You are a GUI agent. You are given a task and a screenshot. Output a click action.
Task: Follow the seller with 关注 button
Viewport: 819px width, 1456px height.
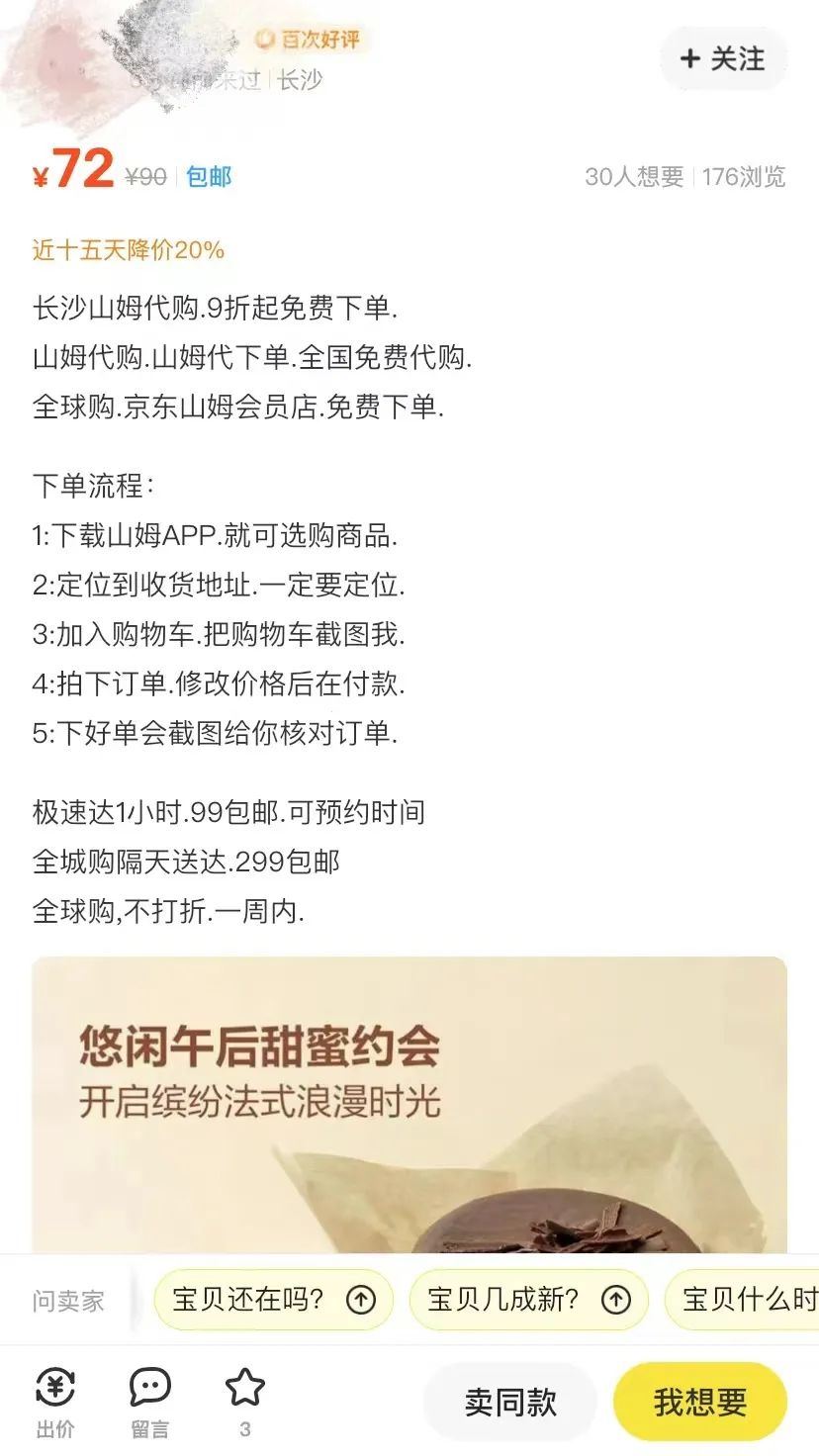click(x=723, y=59)
